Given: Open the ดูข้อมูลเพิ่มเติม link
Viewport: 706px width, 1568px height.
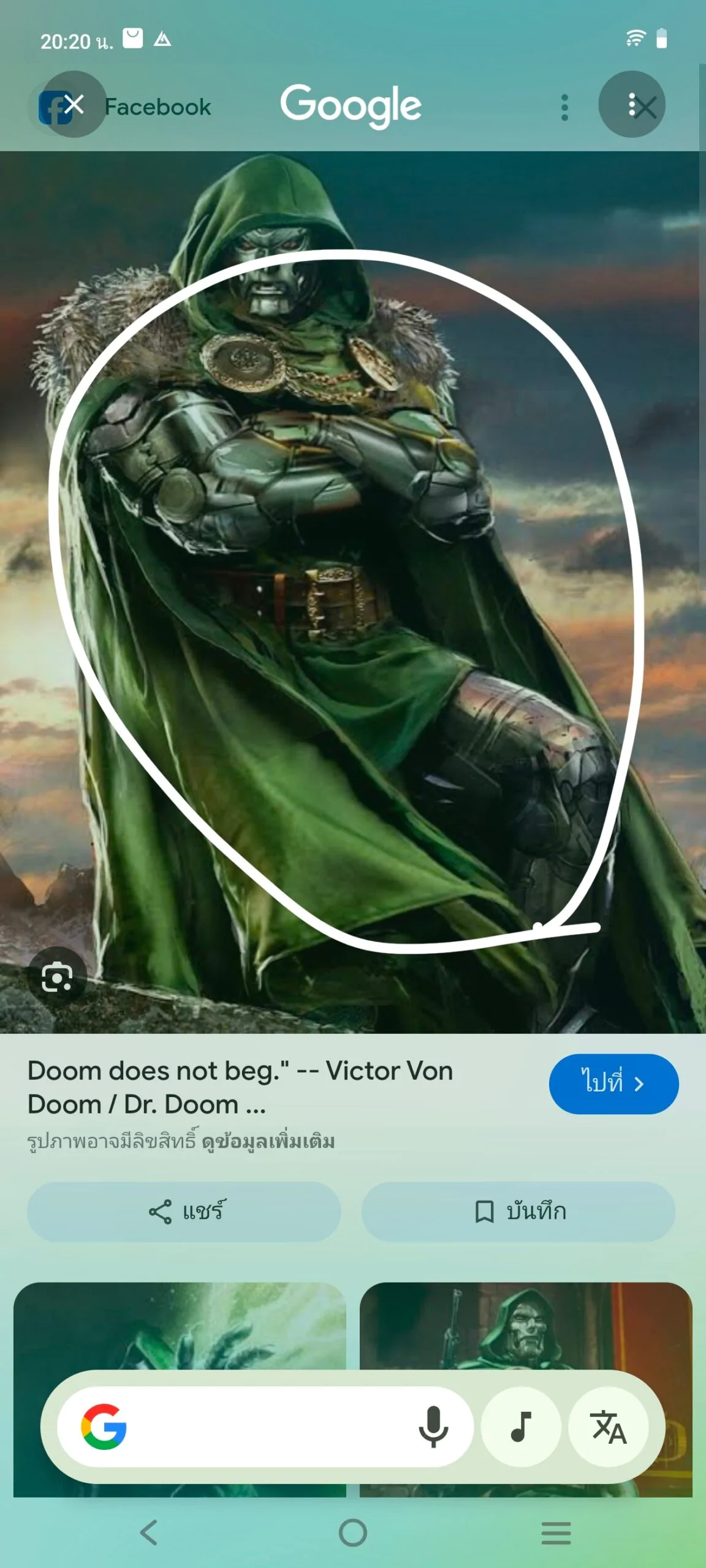Looking at the screenshot, I should click(268, 1141).
